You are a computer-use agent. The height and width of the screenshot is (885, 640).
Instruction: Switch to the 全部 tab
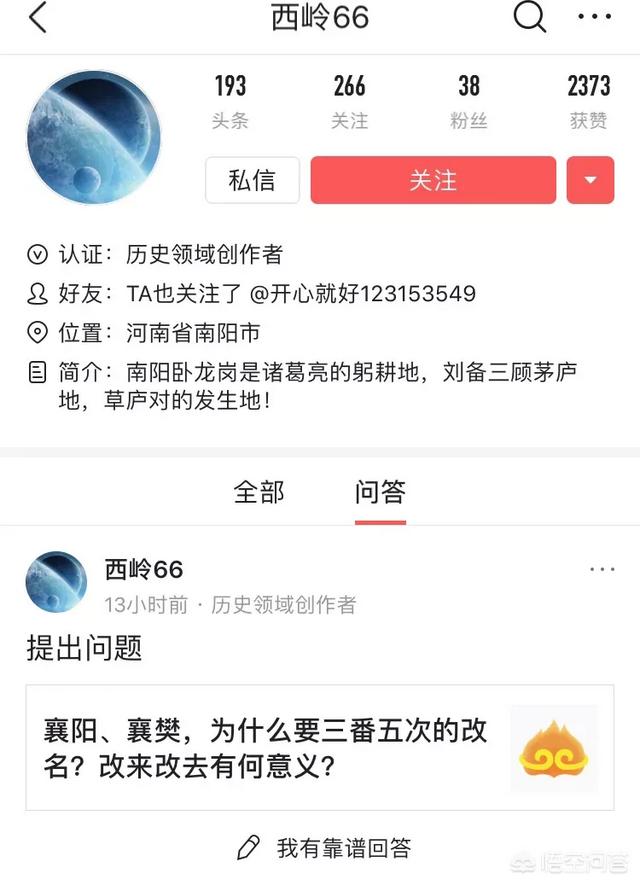coord(259,492)
